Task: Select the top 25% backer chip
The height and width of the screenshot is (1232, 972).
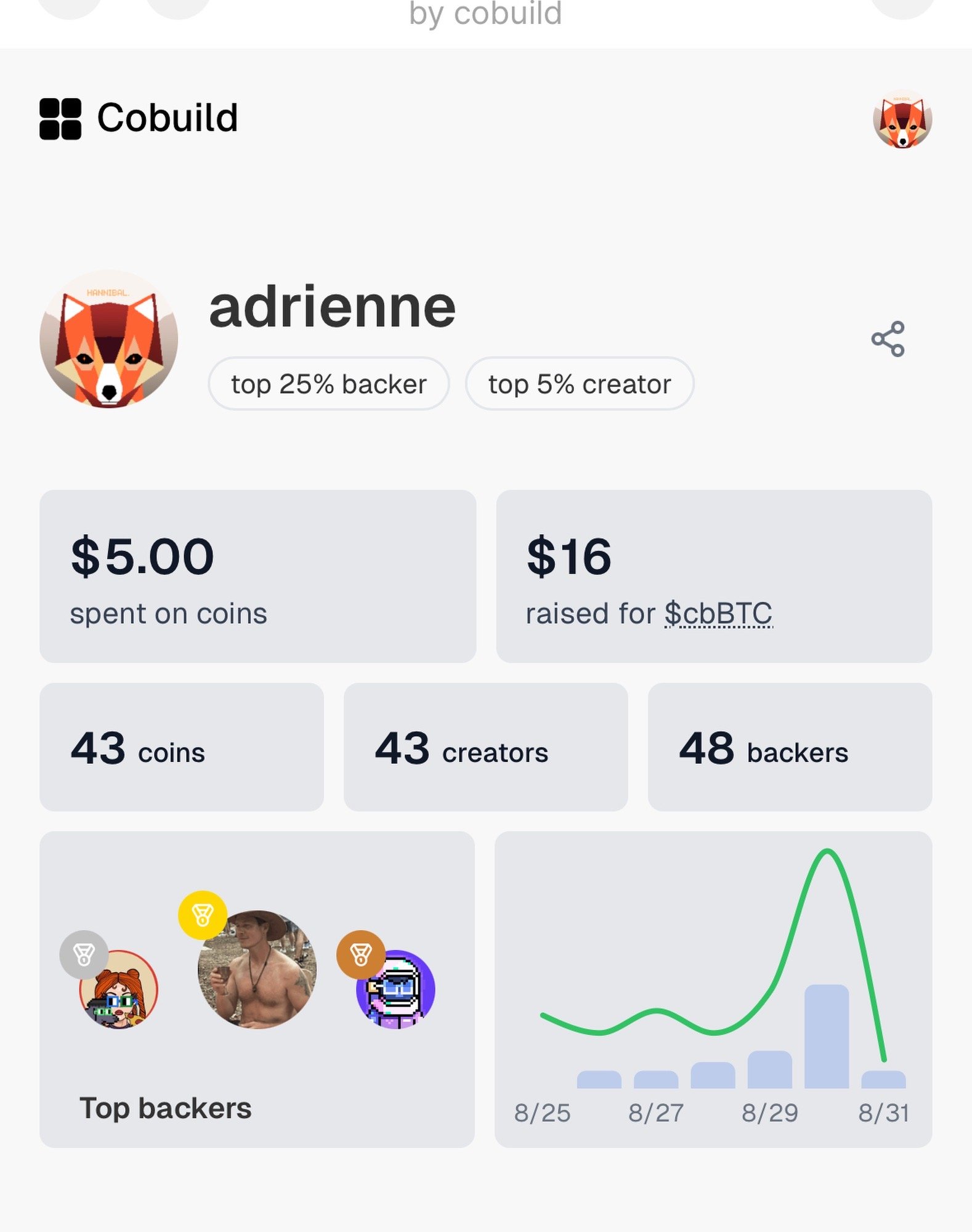Action: point(328,384)
